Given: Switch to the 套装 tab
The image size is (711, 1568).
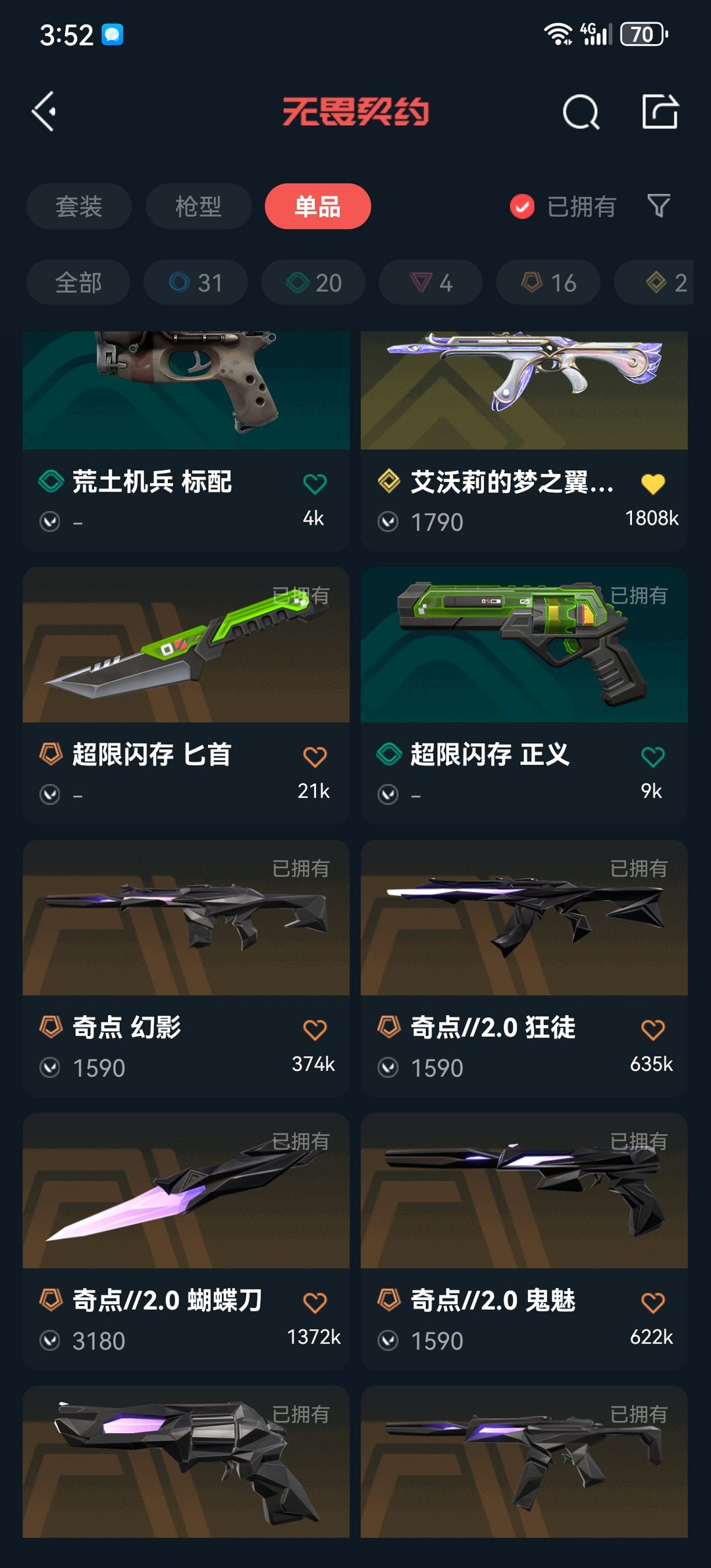Looking at the screenshot, I should pos(78,206).
